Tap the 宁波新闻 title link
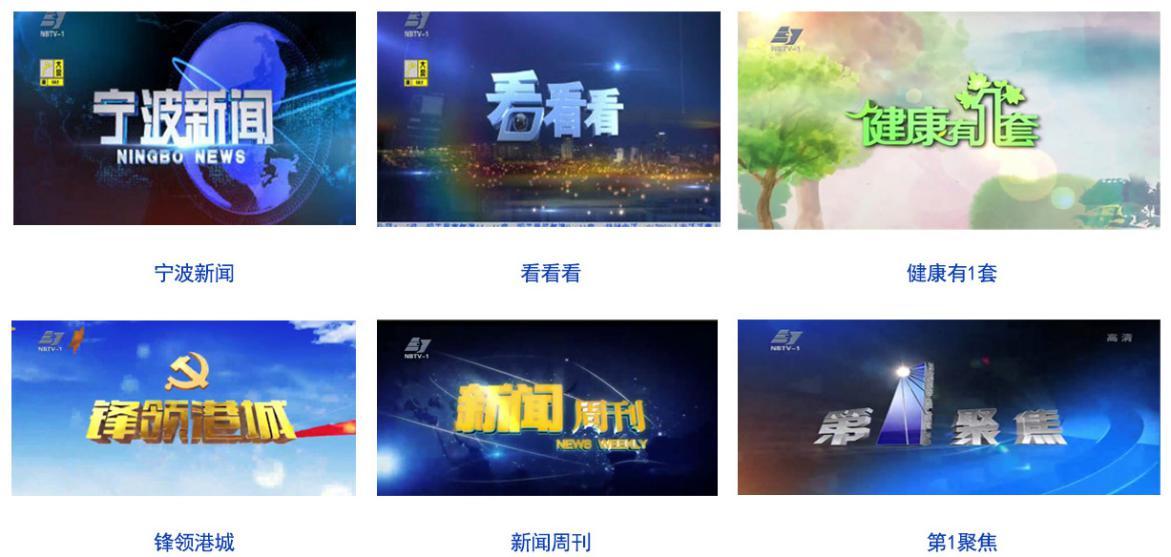The height and width of the screenshot is (557, 1171). (x=194, y=273)
